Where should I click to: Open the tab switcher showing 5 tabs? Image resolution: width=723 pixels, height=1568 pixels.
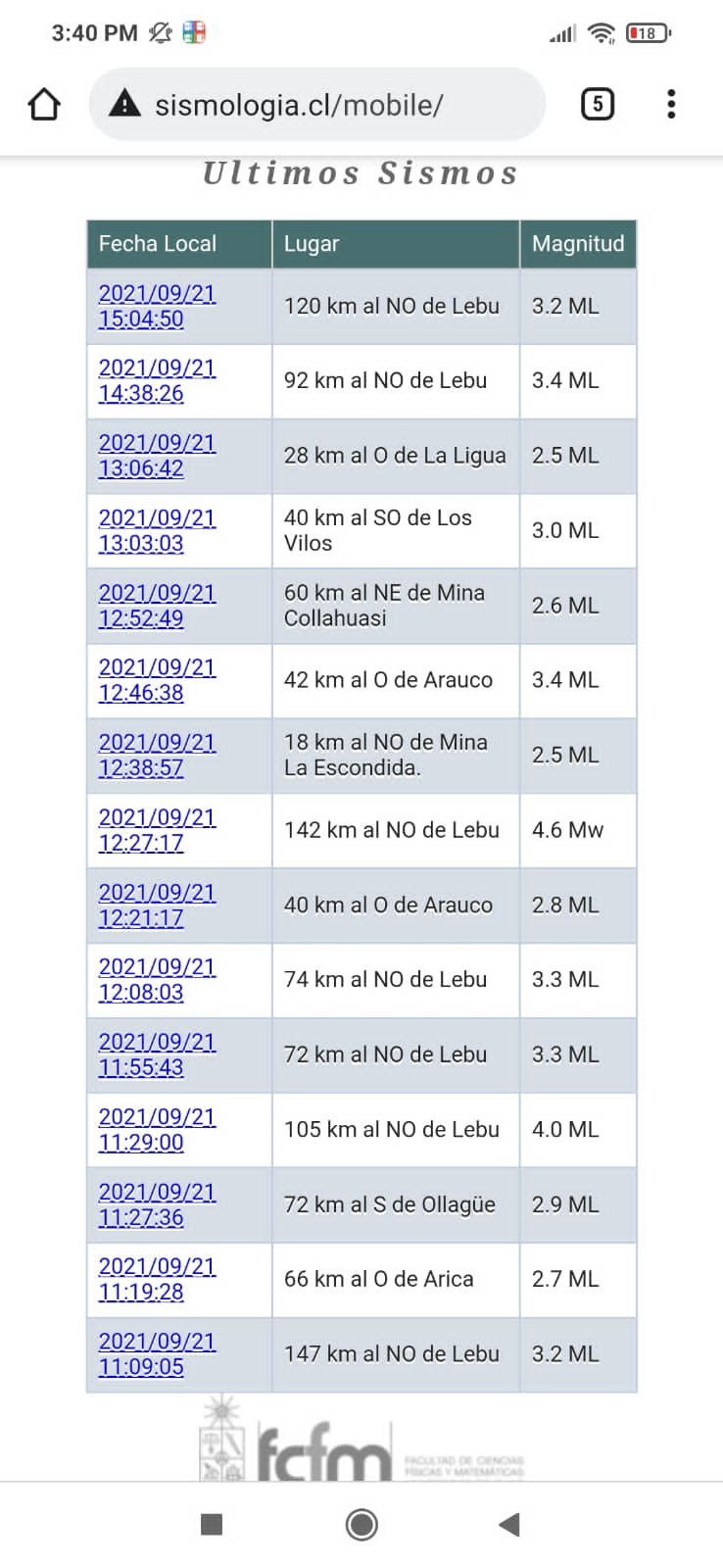tap(598, 104)
